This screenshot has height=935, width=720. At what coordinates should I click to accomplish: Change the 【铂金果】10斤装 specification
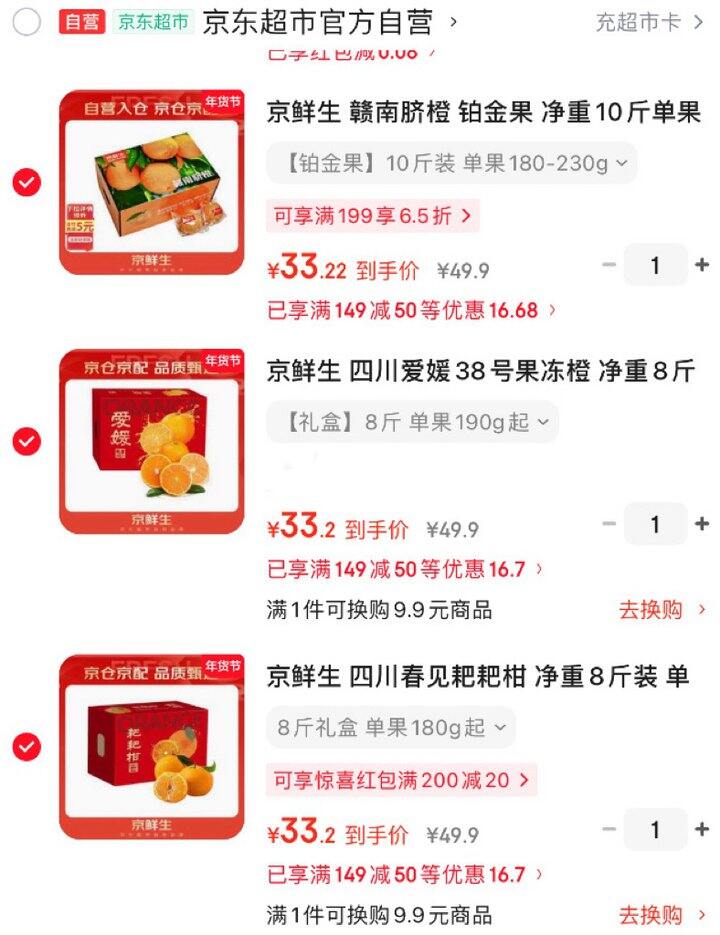point(451,163)
